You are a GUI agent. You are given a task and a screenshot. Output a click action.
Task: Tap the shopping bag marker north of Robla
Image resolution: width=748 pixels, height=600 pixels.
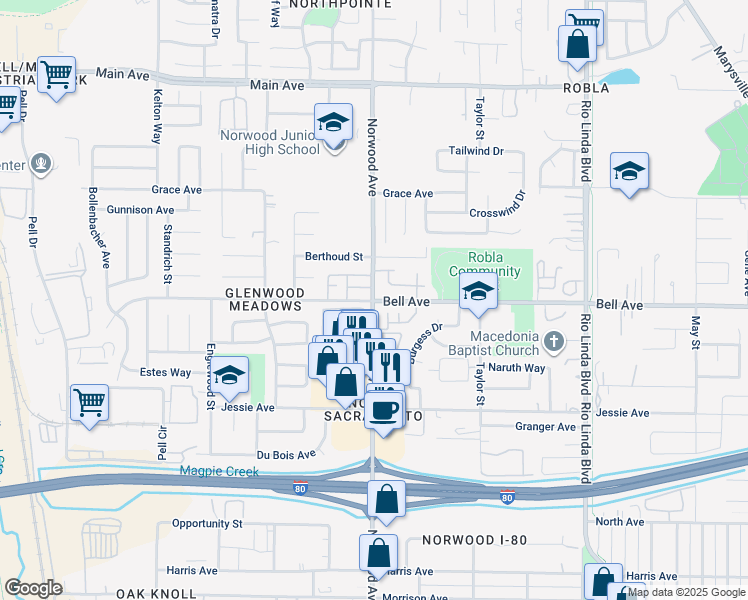577,44
